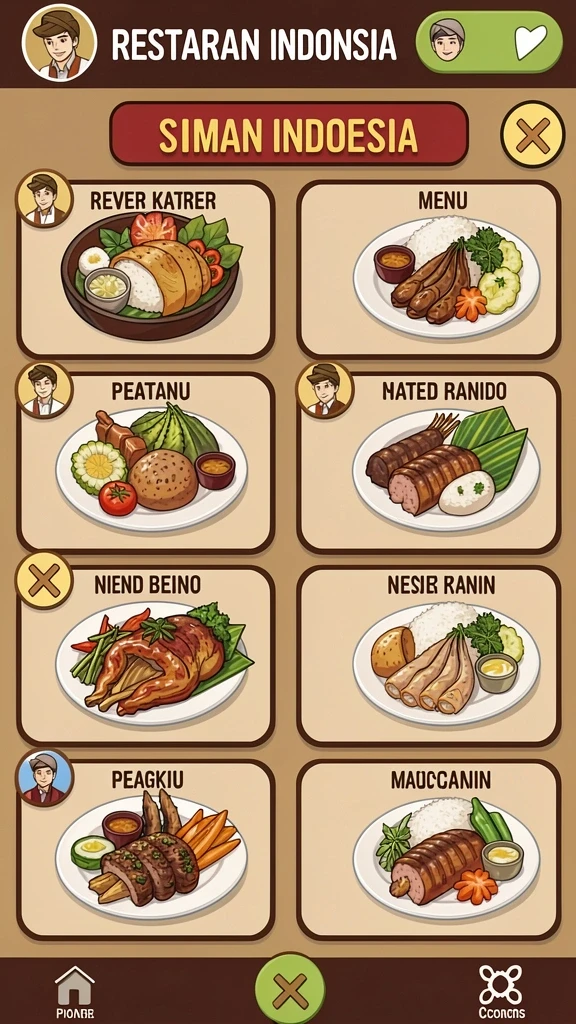Close the Siman Indoesia panel
The width and height of the screenshot is (576, 1024).
tap(533, 135)
